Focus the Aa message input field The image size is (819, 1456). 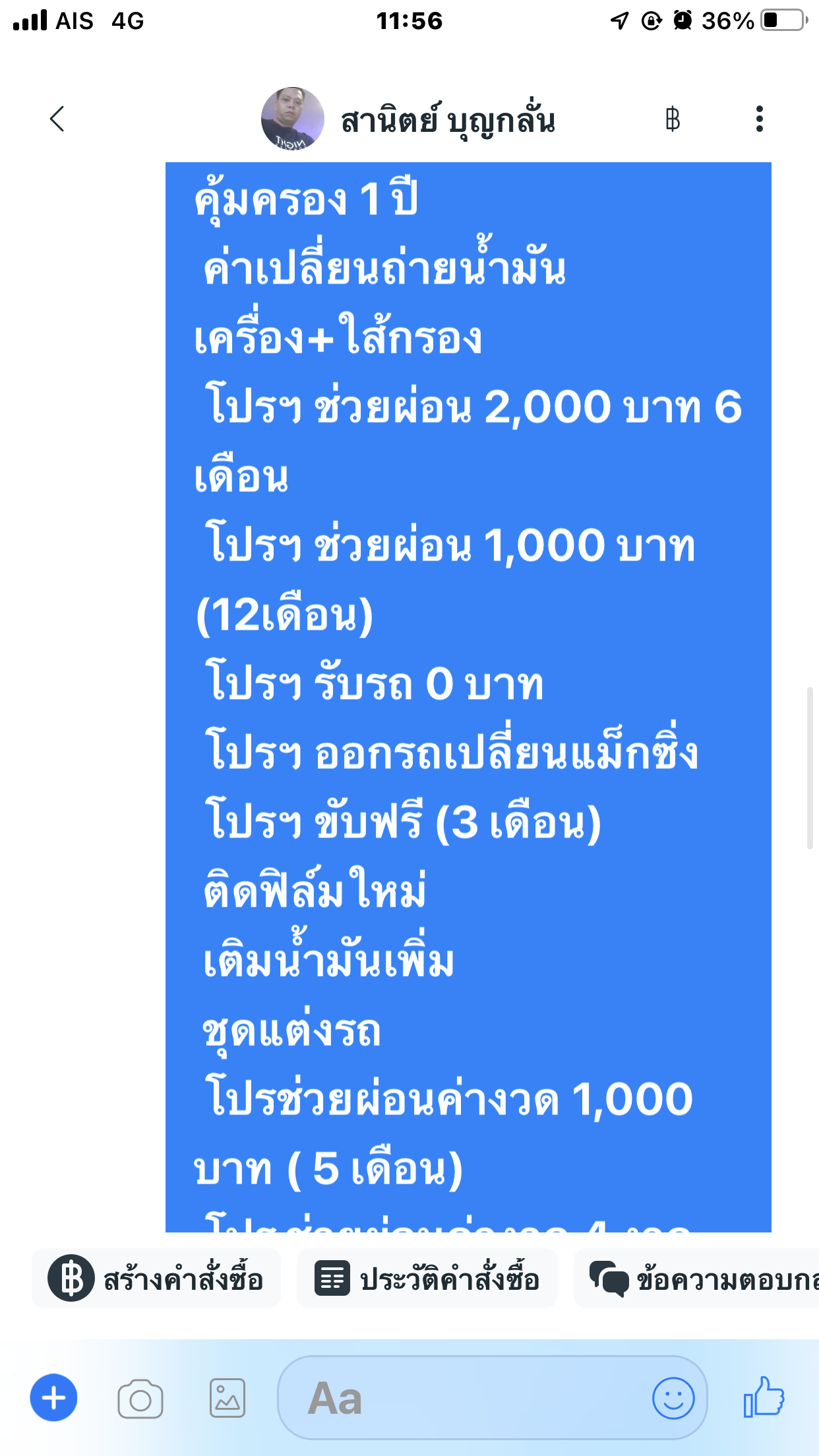point(462,1398)
